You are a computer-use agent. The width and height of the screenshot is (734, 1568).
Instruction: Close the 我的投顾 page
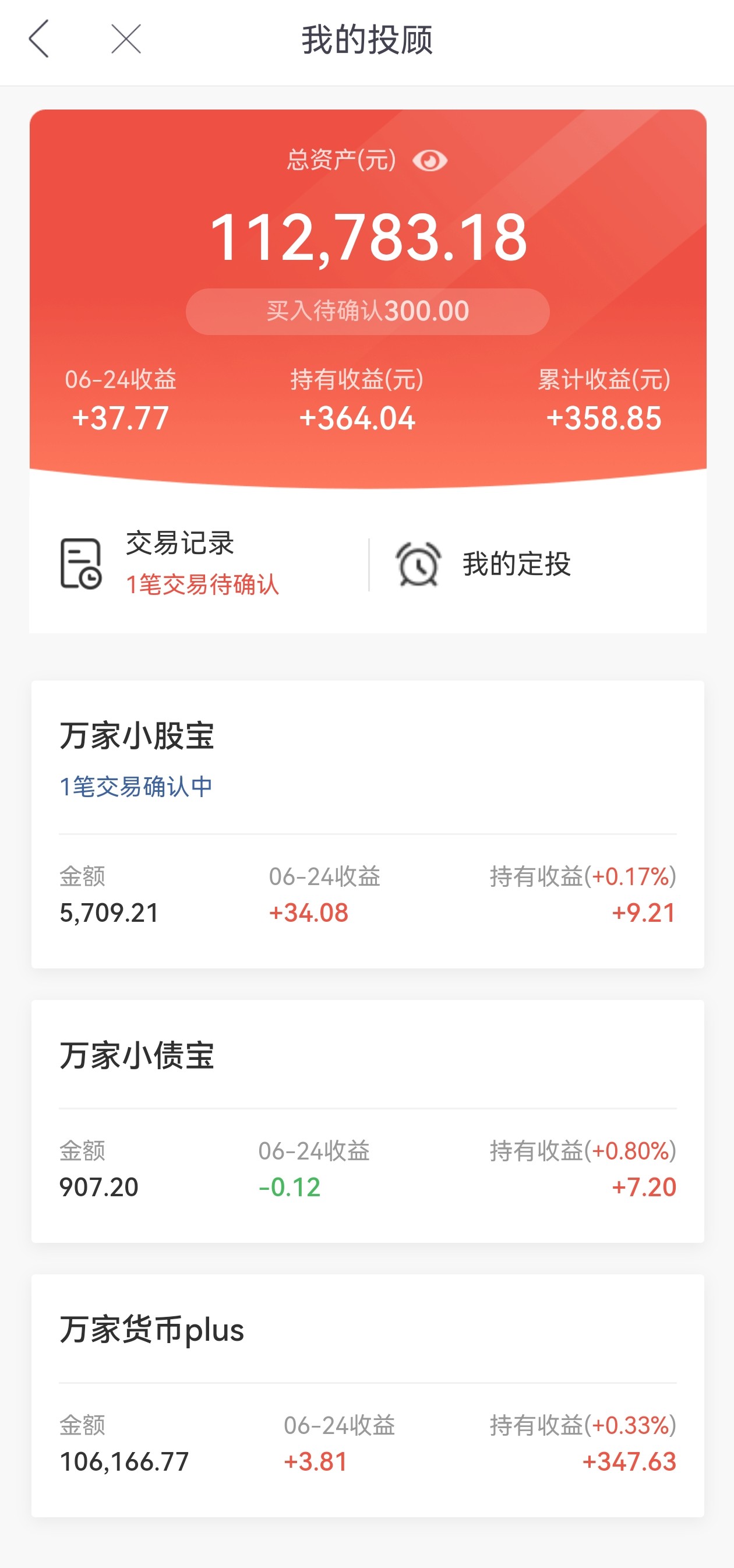tap(126, 39)
